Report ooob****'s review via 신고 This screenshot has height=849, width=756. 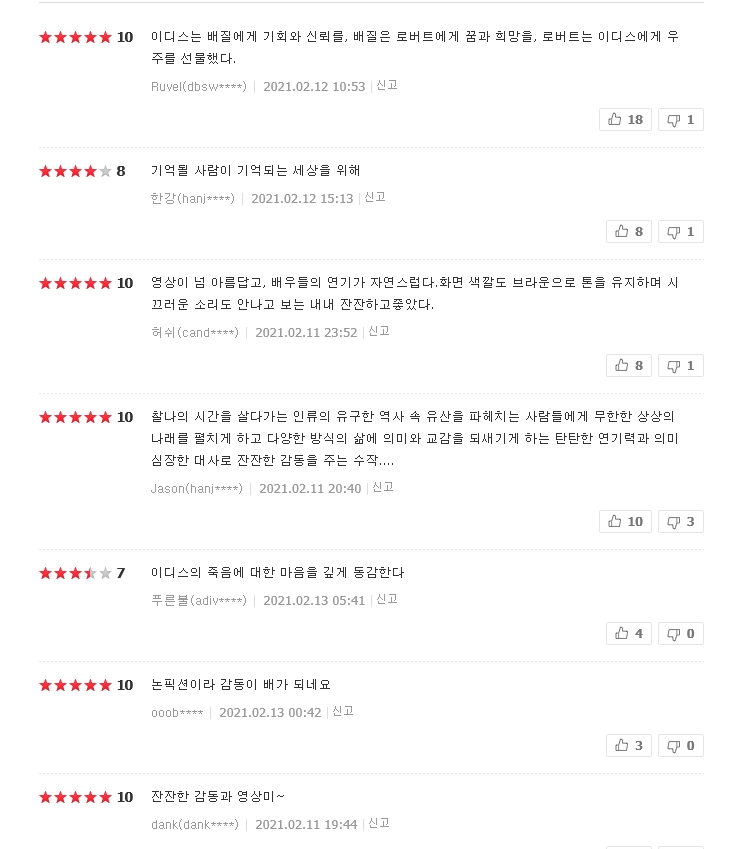click(x=343, y=711)
